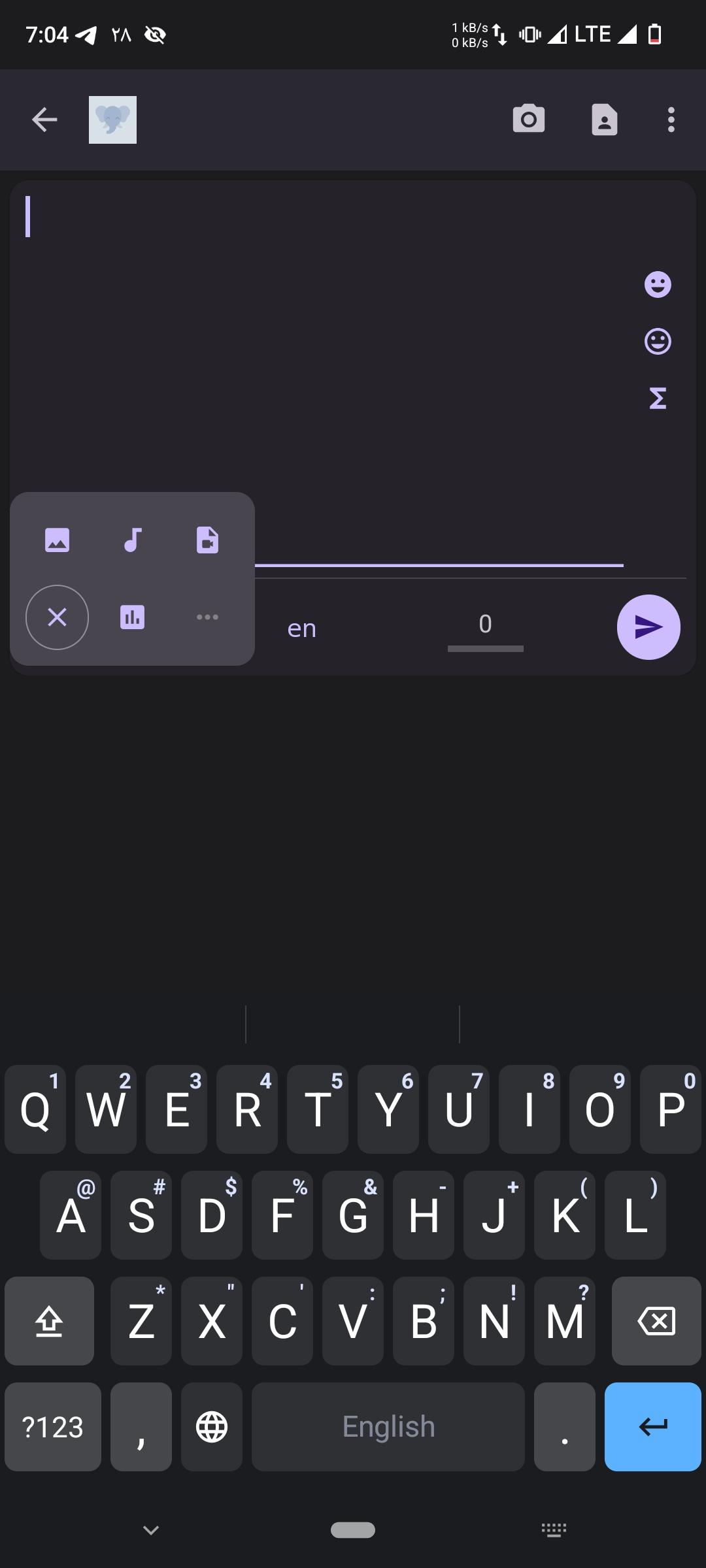The image size is (706, 1568).
Task: Open the three-dot overflow menu
Action: coord(671,120)
